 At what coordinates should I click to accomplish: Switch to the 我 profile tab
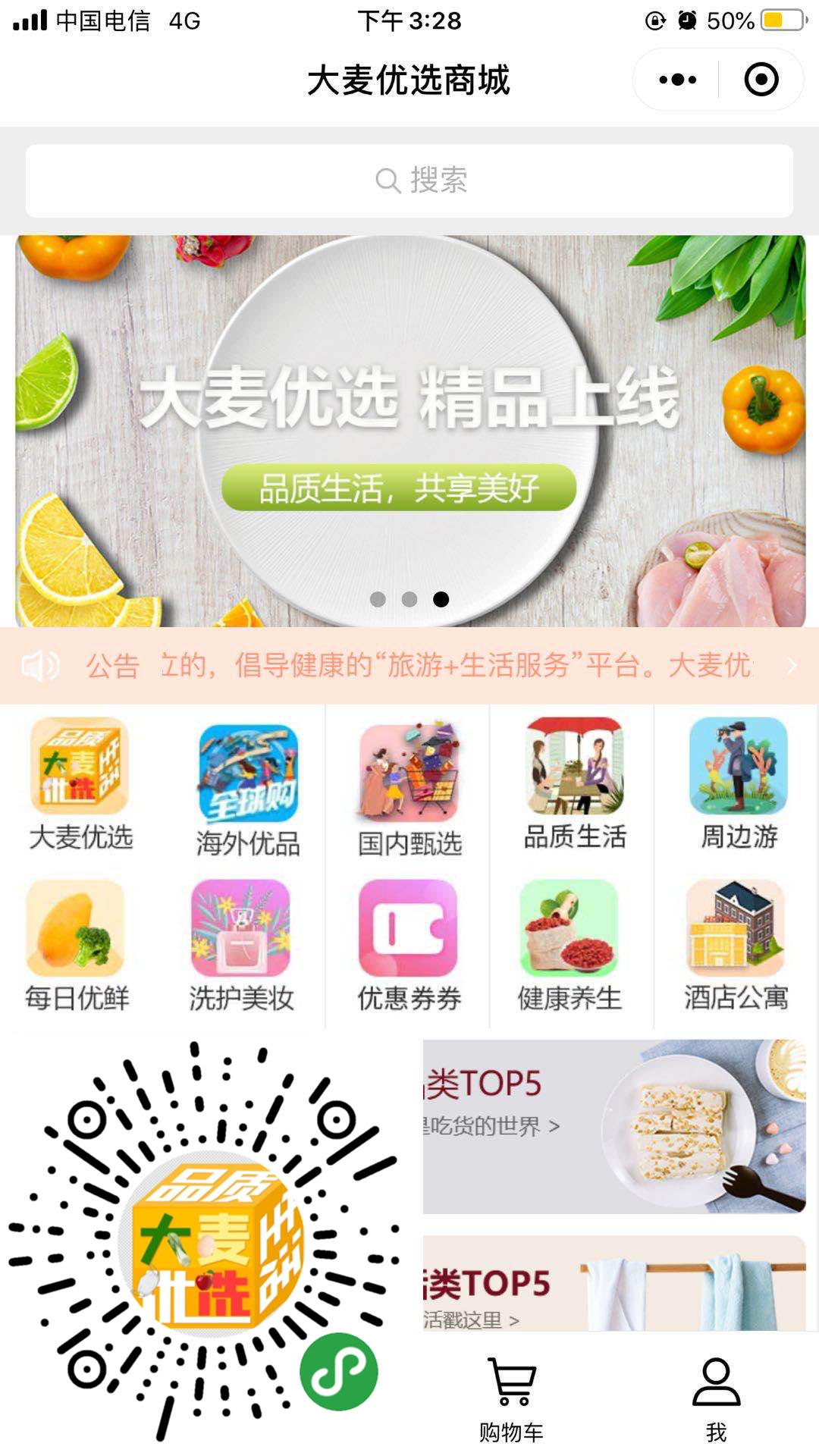[x=716, y=1400]
